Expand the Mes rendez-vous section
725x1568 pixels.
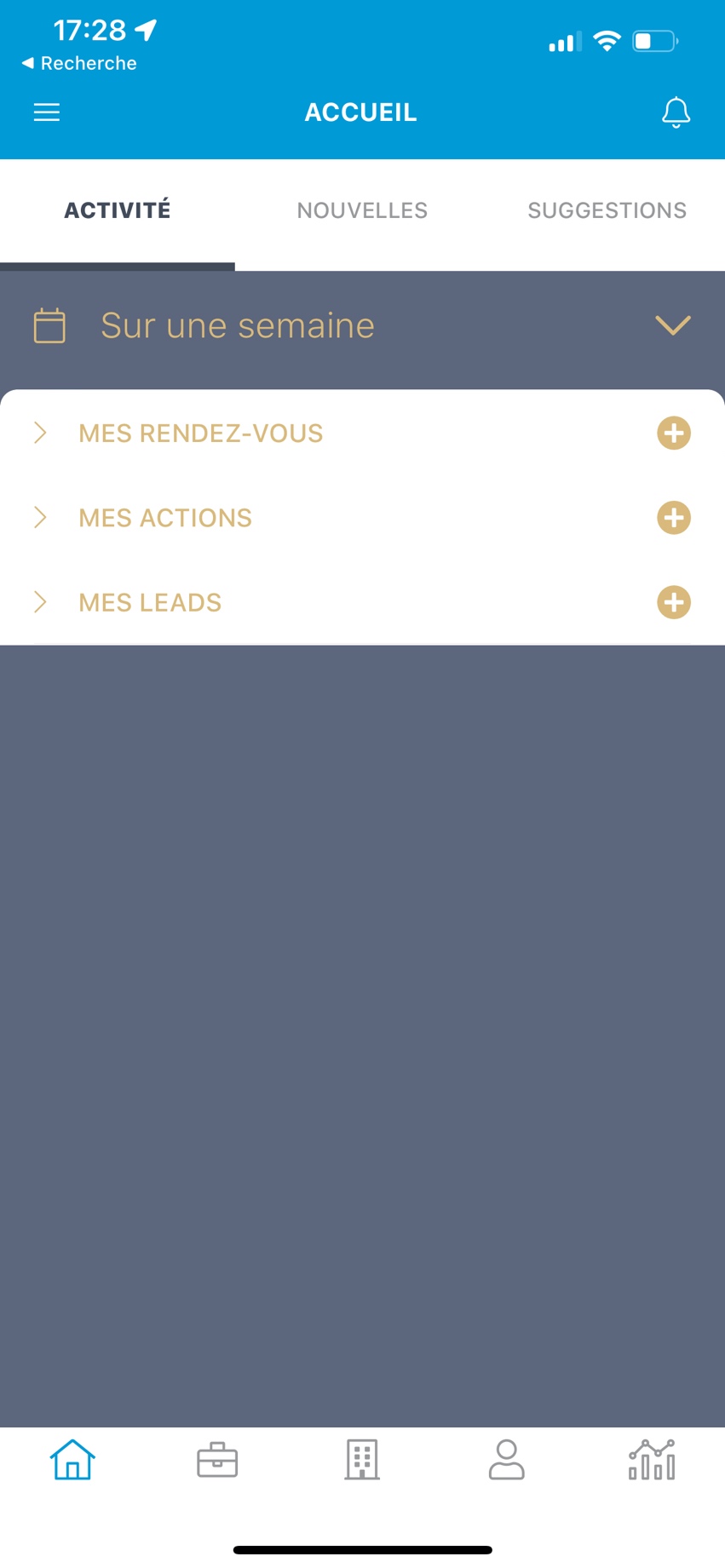(200, 434)
